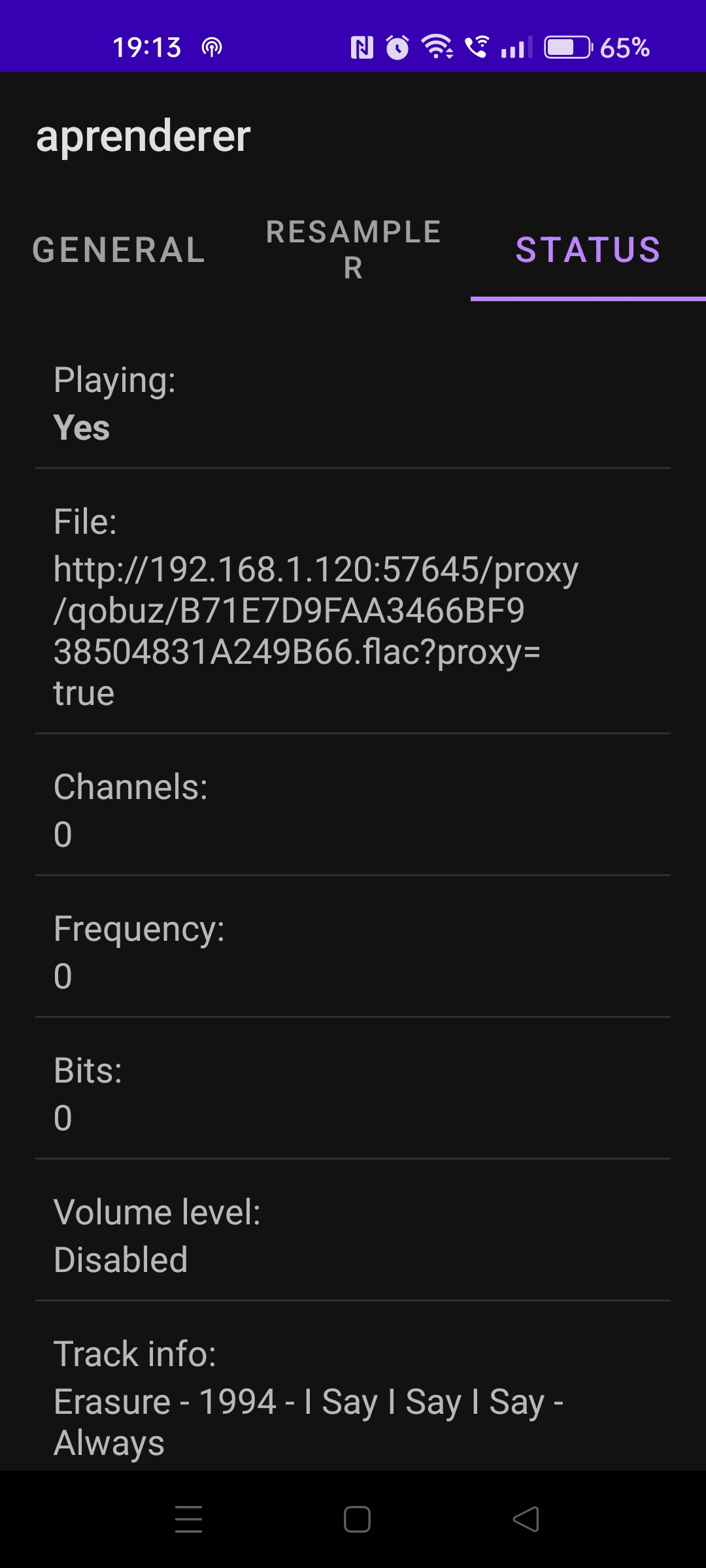
Task: Switch to the General tab
Action: point(118,250)
